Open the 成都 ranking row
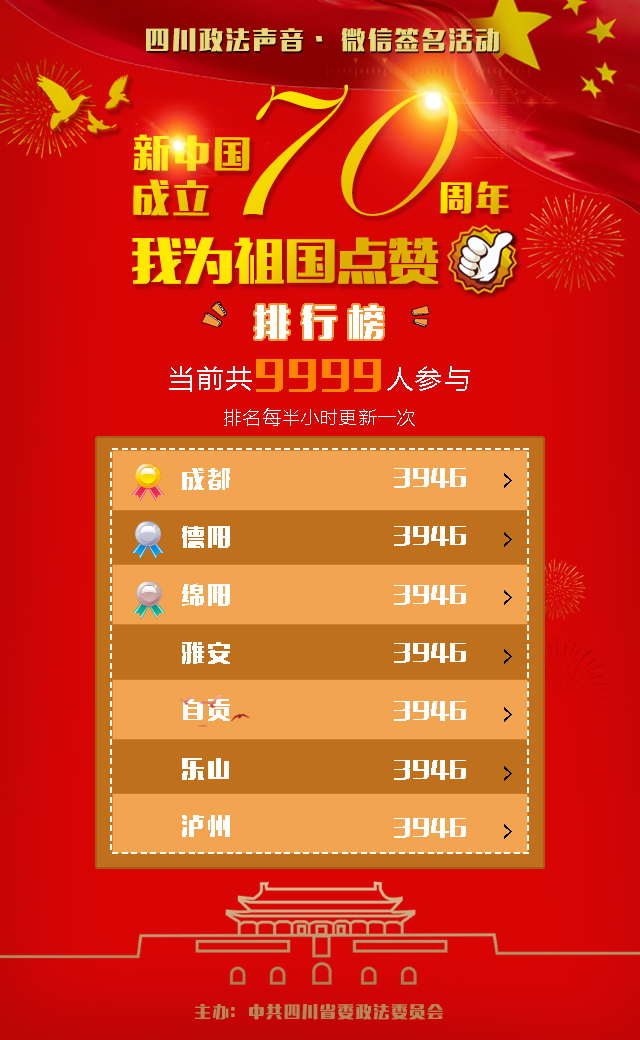 [x=320, y=480]
